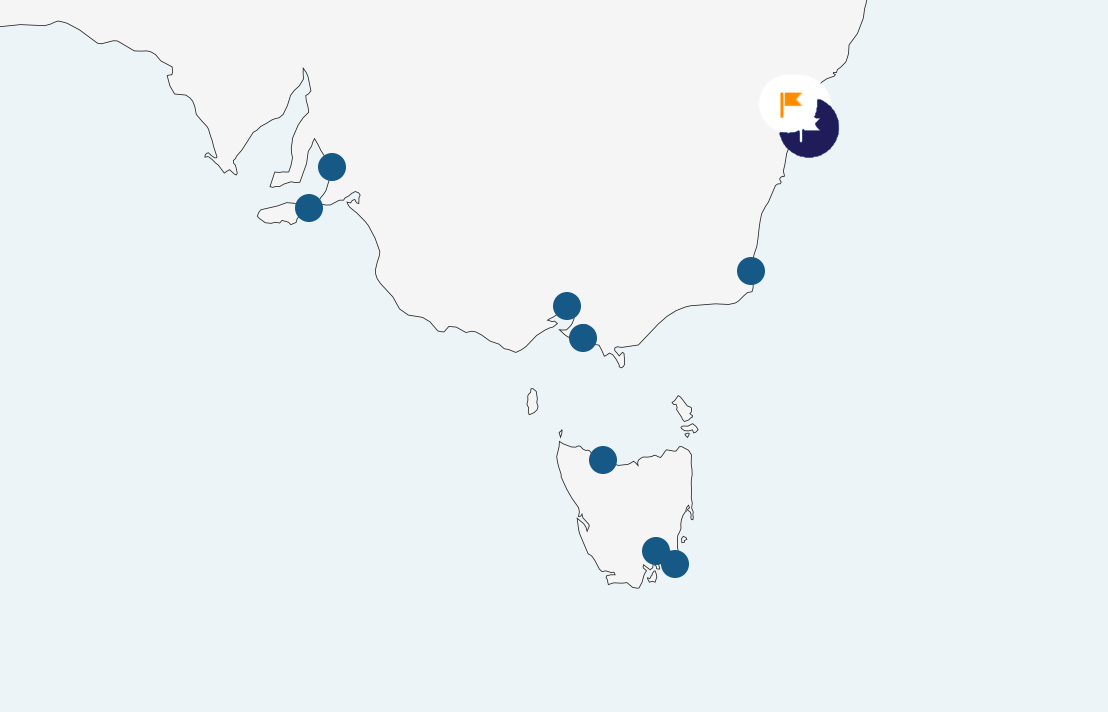Select the orange flag marker near Sydney
The width and height of the screenshot is (1108, 712).
[x=792, y=103]
